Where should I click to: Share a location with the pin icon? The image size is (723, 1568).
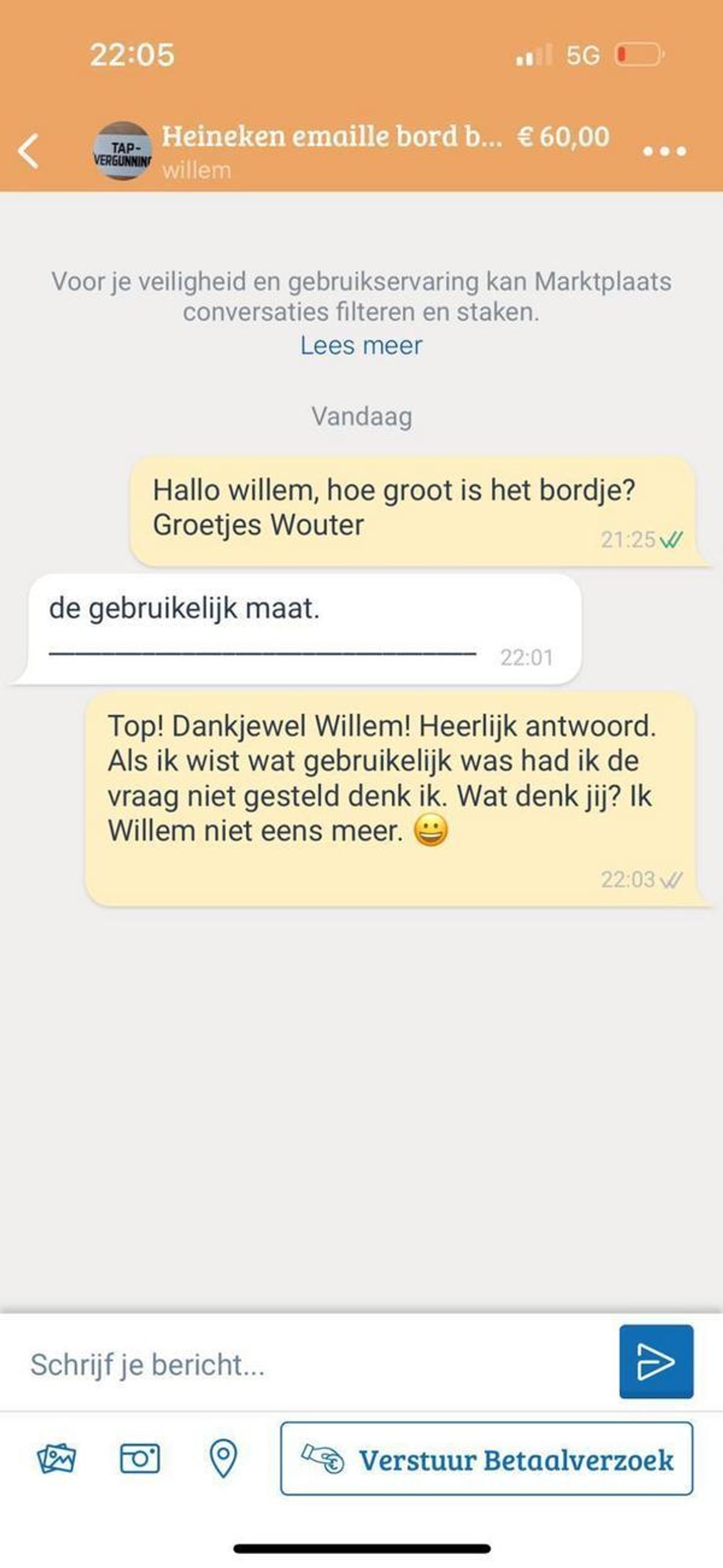224,1458
